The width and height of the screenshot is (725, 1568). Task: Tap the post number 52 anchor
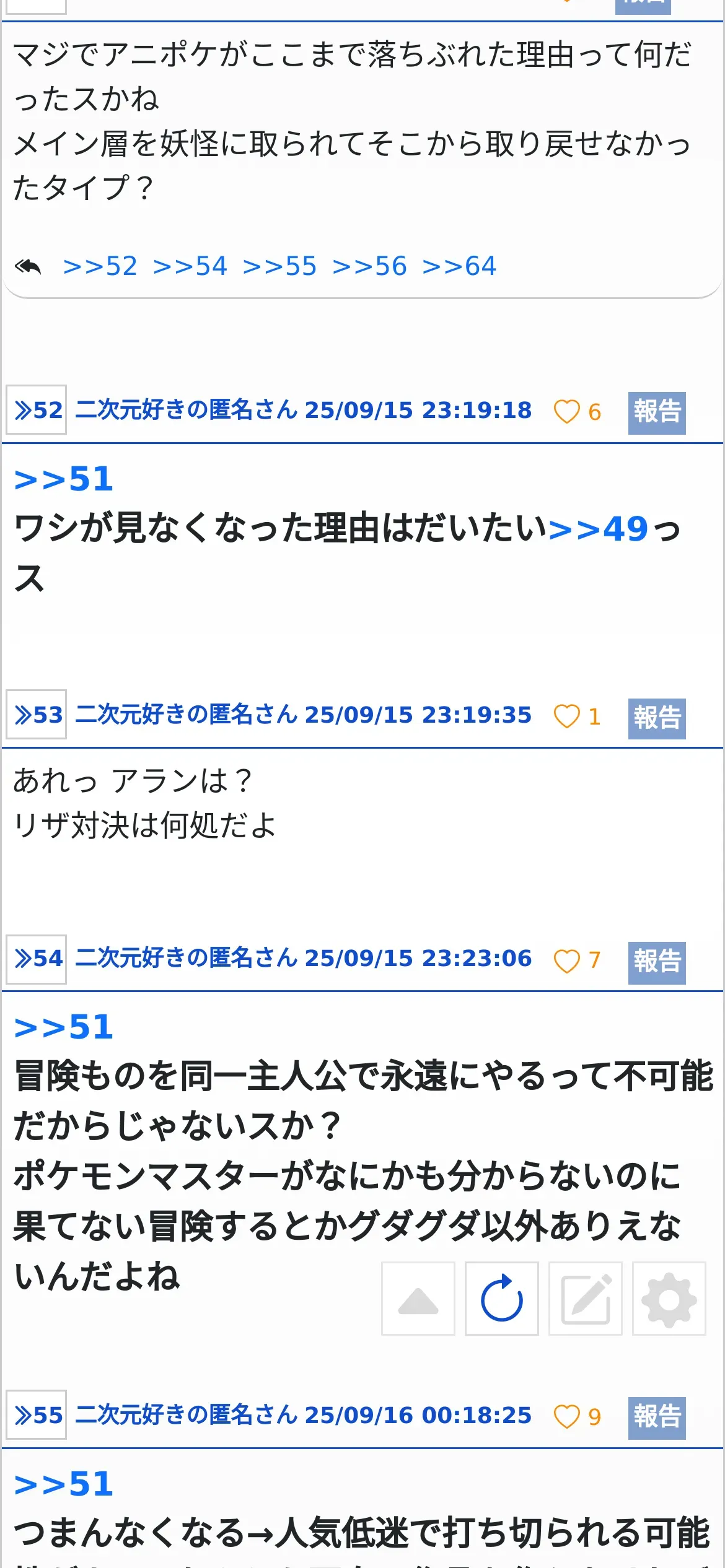point(37,409)
